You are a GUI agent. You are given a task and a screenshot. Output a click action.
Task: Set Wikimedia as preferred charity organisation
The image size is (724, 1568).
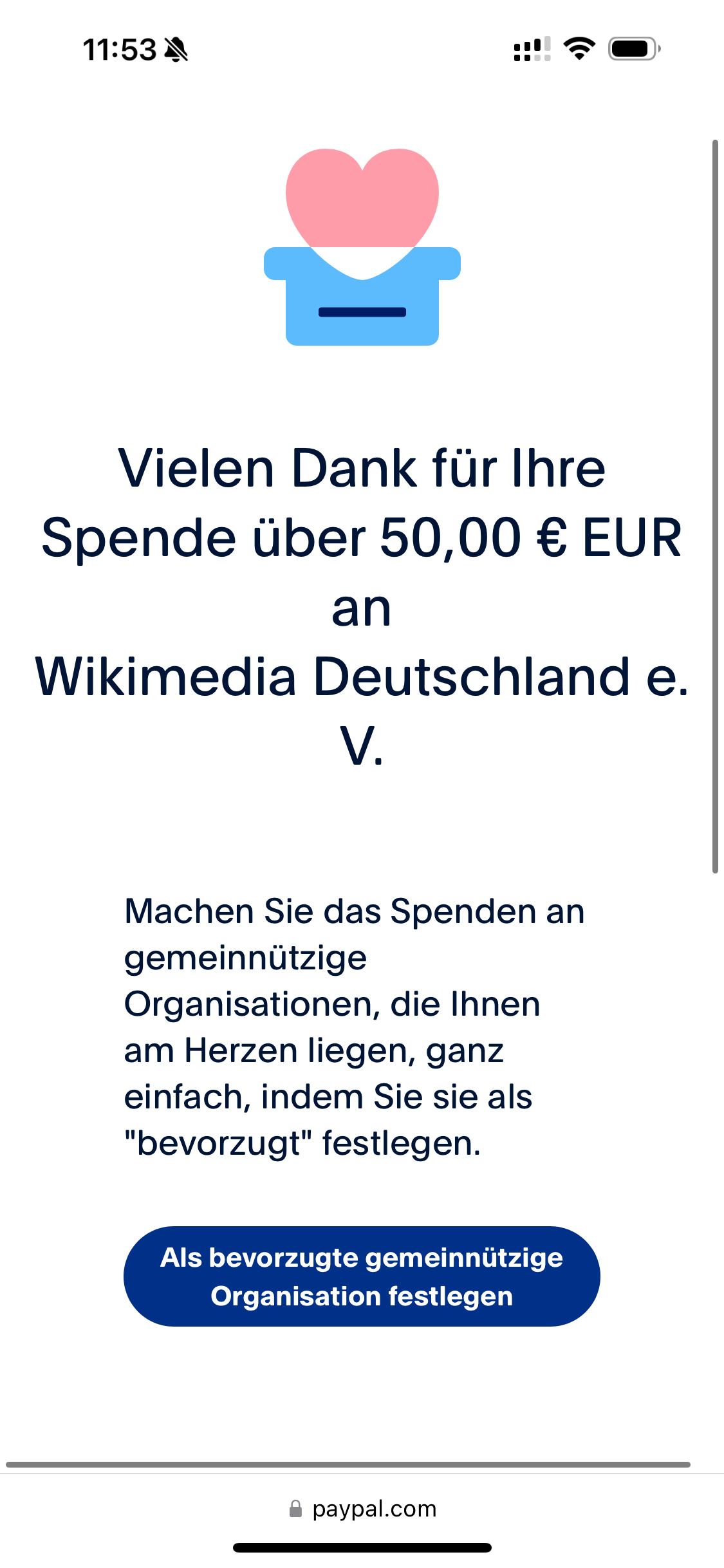[362, 1276]
